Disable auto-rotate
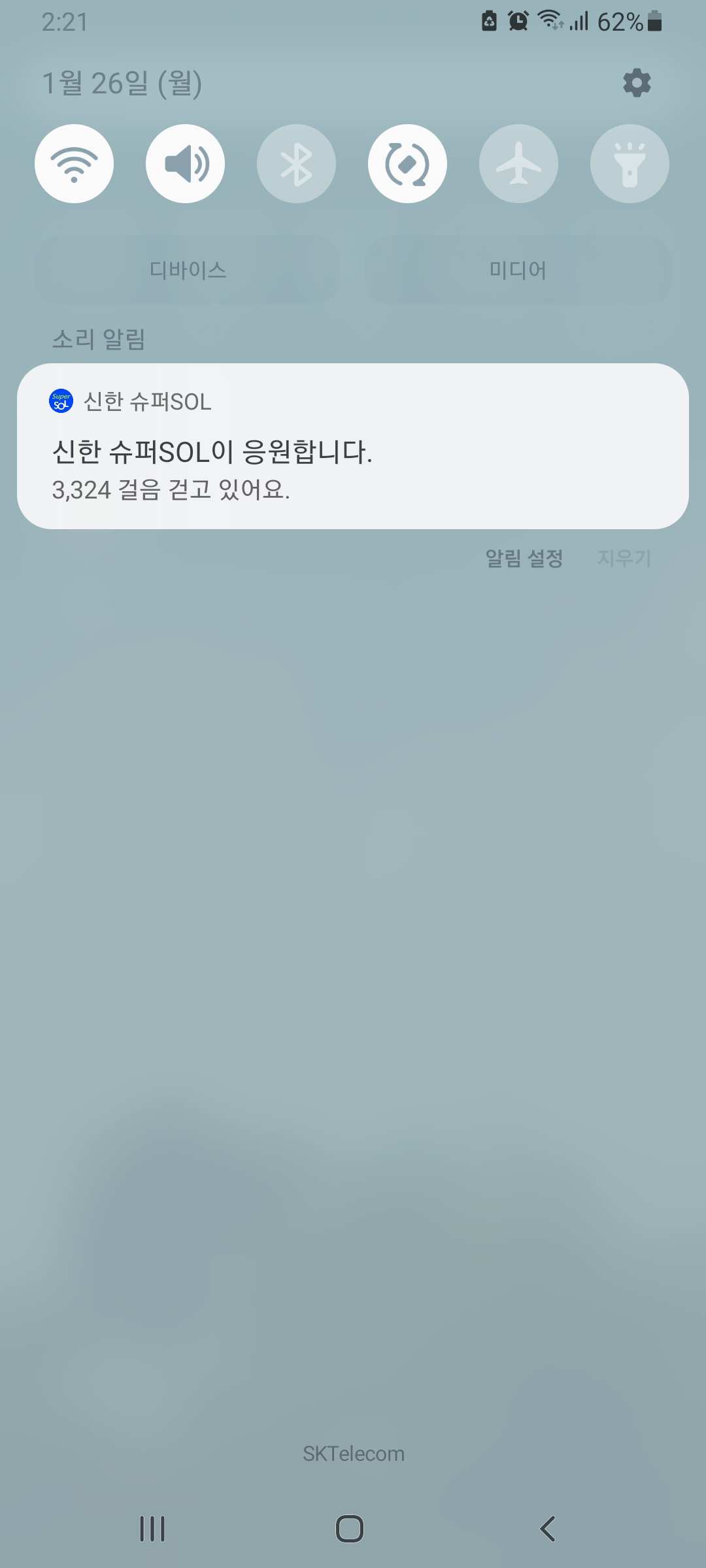The height and width of the screenshot is (1568, 706). [407, 163]
